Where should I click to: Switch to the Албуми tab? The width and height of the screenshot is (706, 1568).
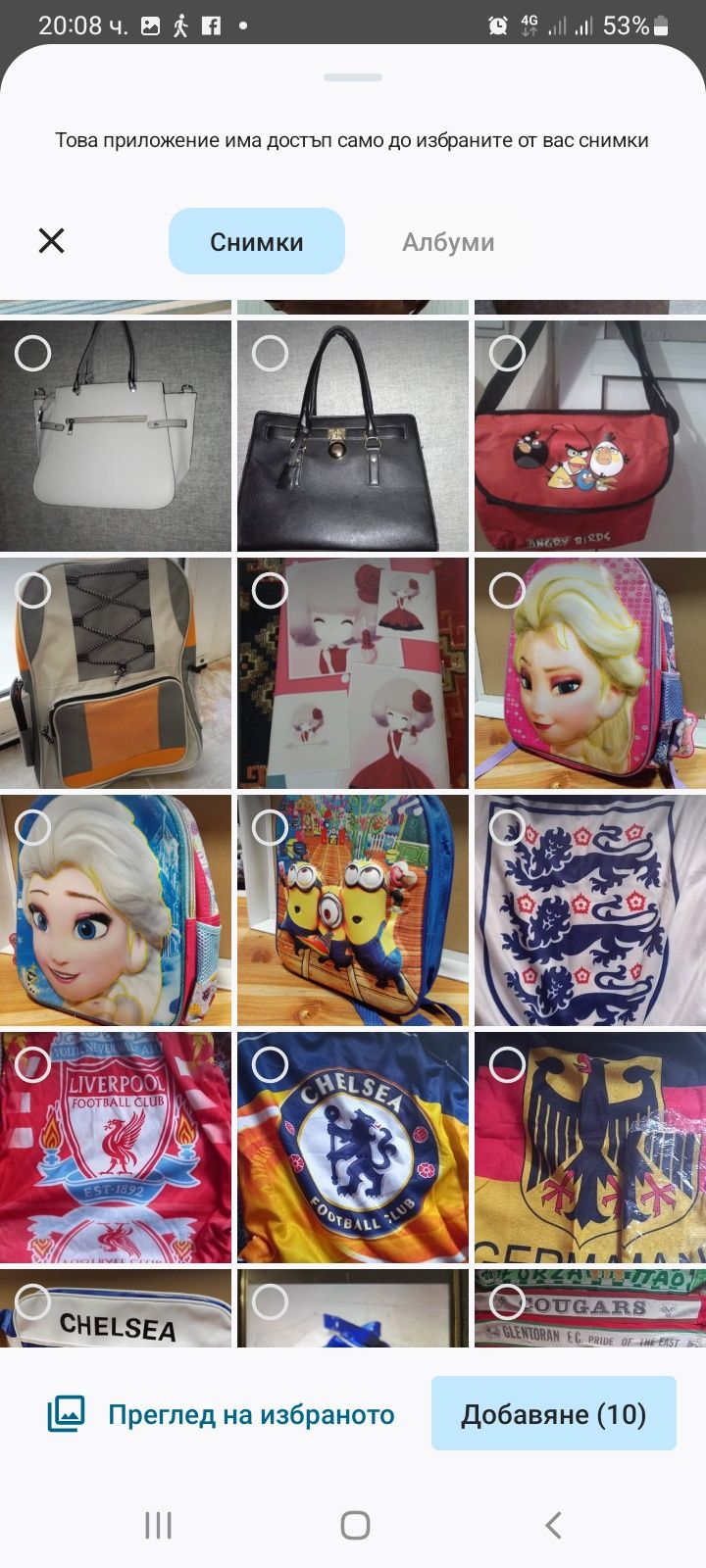[448, 242]
